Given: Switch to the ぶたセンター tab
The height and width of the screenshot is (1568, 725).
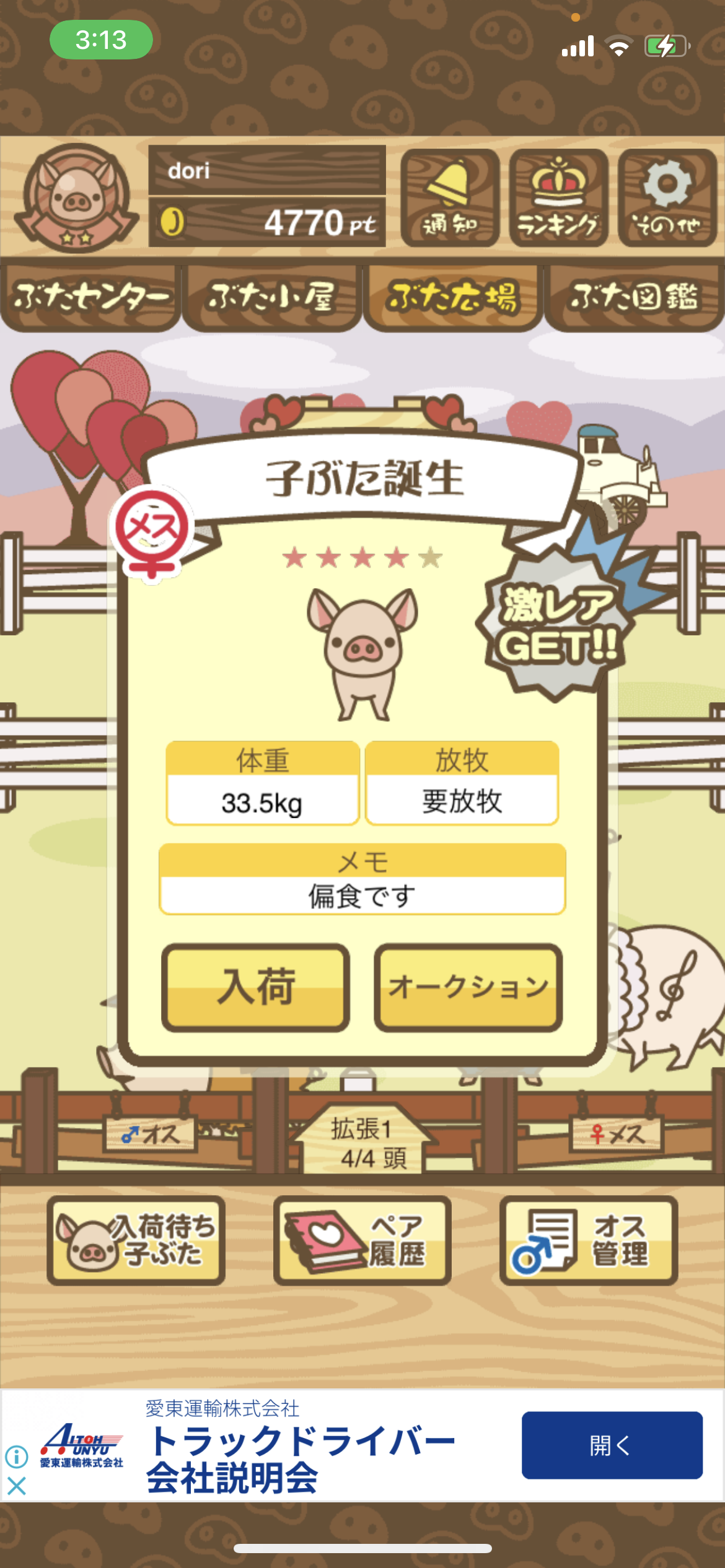Looking at the screenshot, I should (x=91, y=298).
